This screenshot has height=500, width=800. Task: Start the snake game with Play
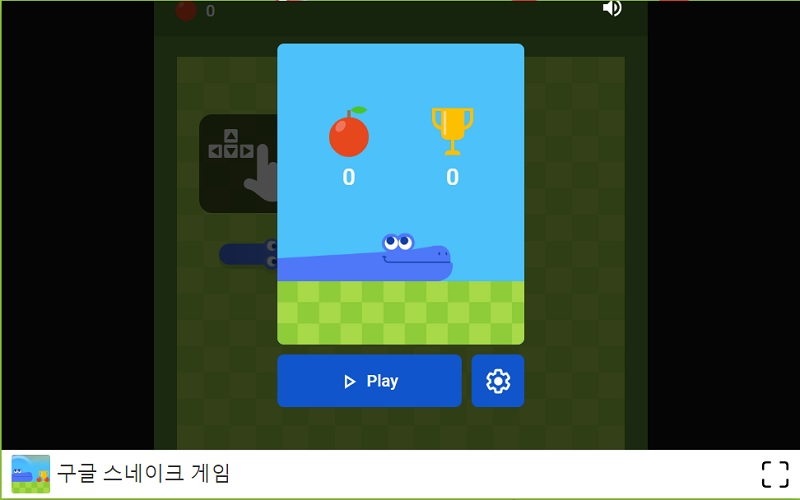[369, 381]
